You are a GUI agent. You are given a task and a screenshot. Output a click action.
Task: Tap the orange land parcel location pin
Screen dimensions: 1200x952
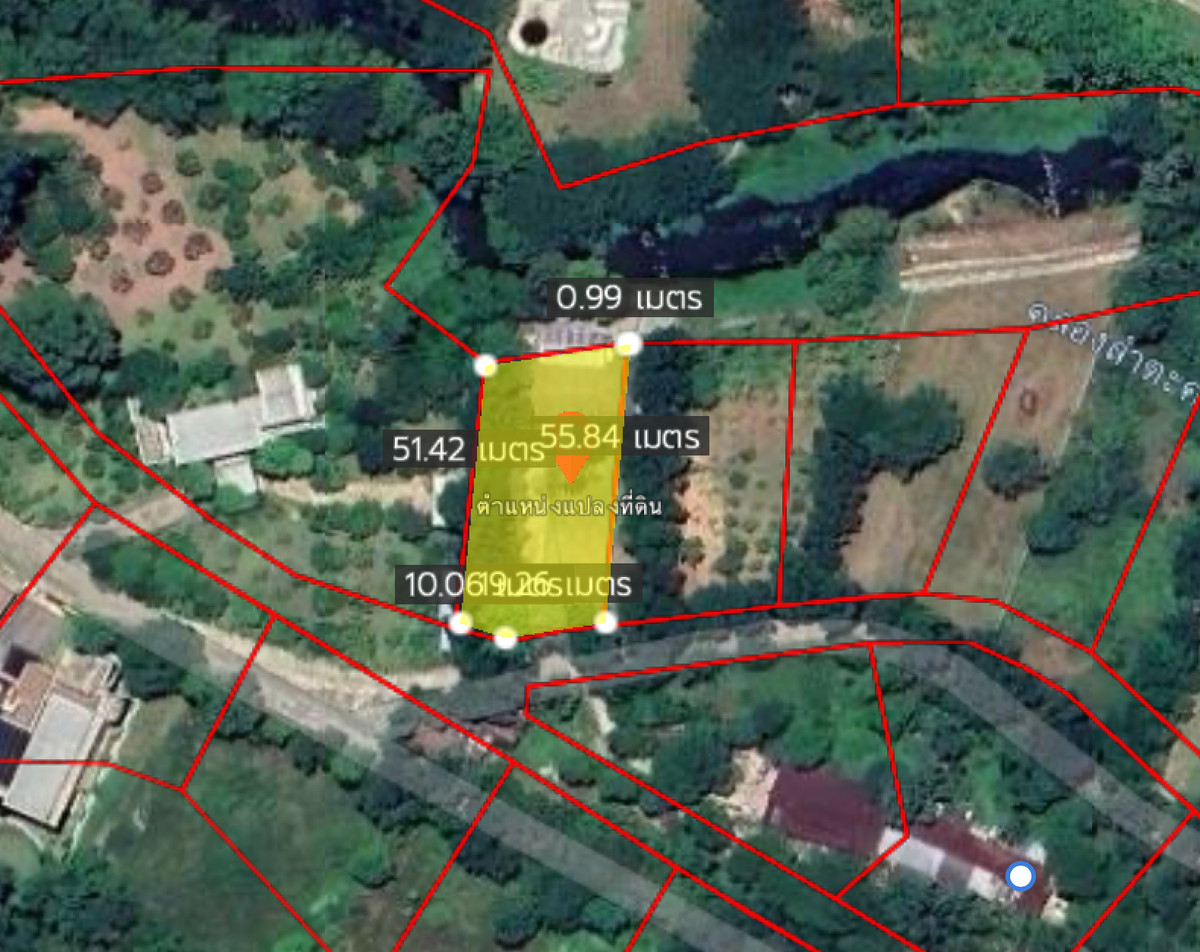click(x=570, y=464)
